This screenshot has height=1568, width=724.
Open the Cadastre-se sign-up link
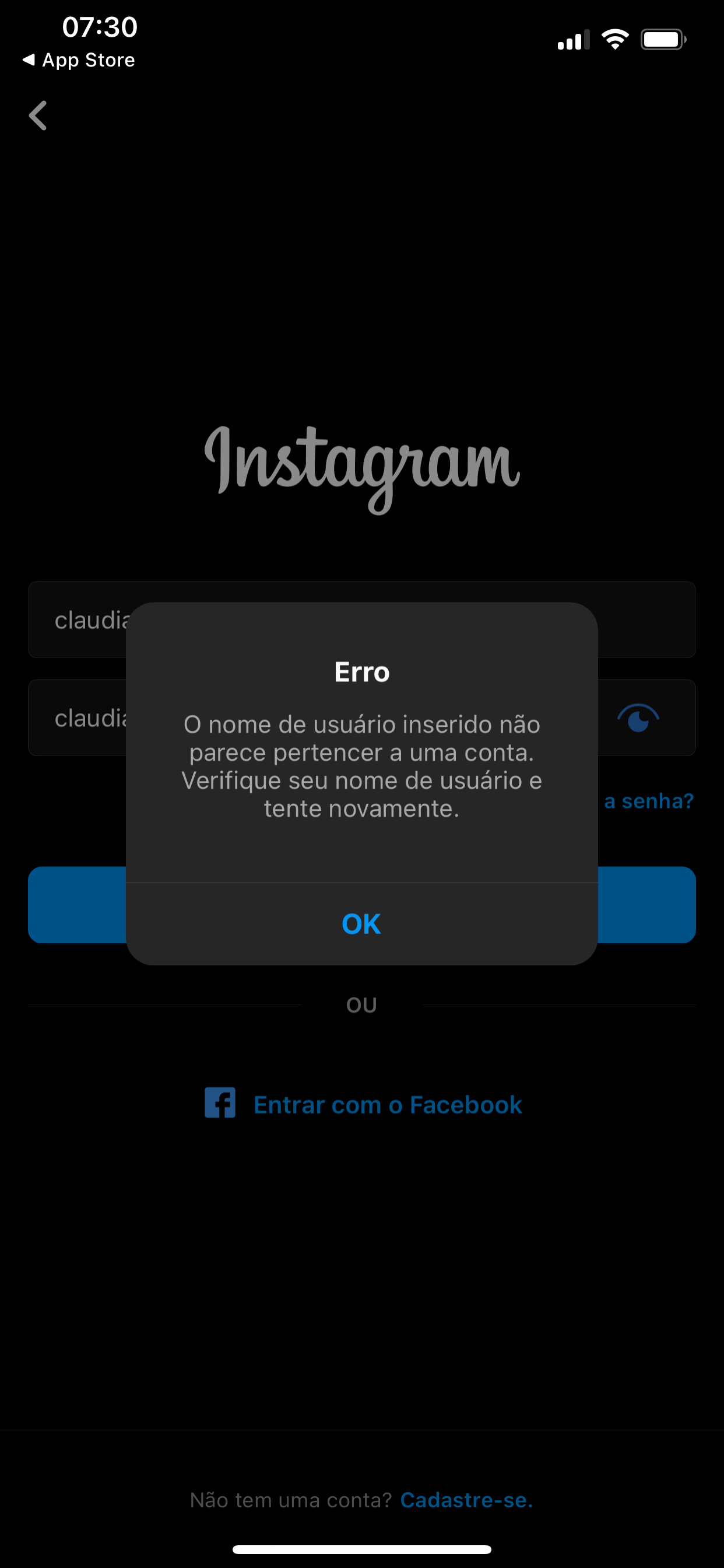pyautogui.click(x=467, y=1500)
